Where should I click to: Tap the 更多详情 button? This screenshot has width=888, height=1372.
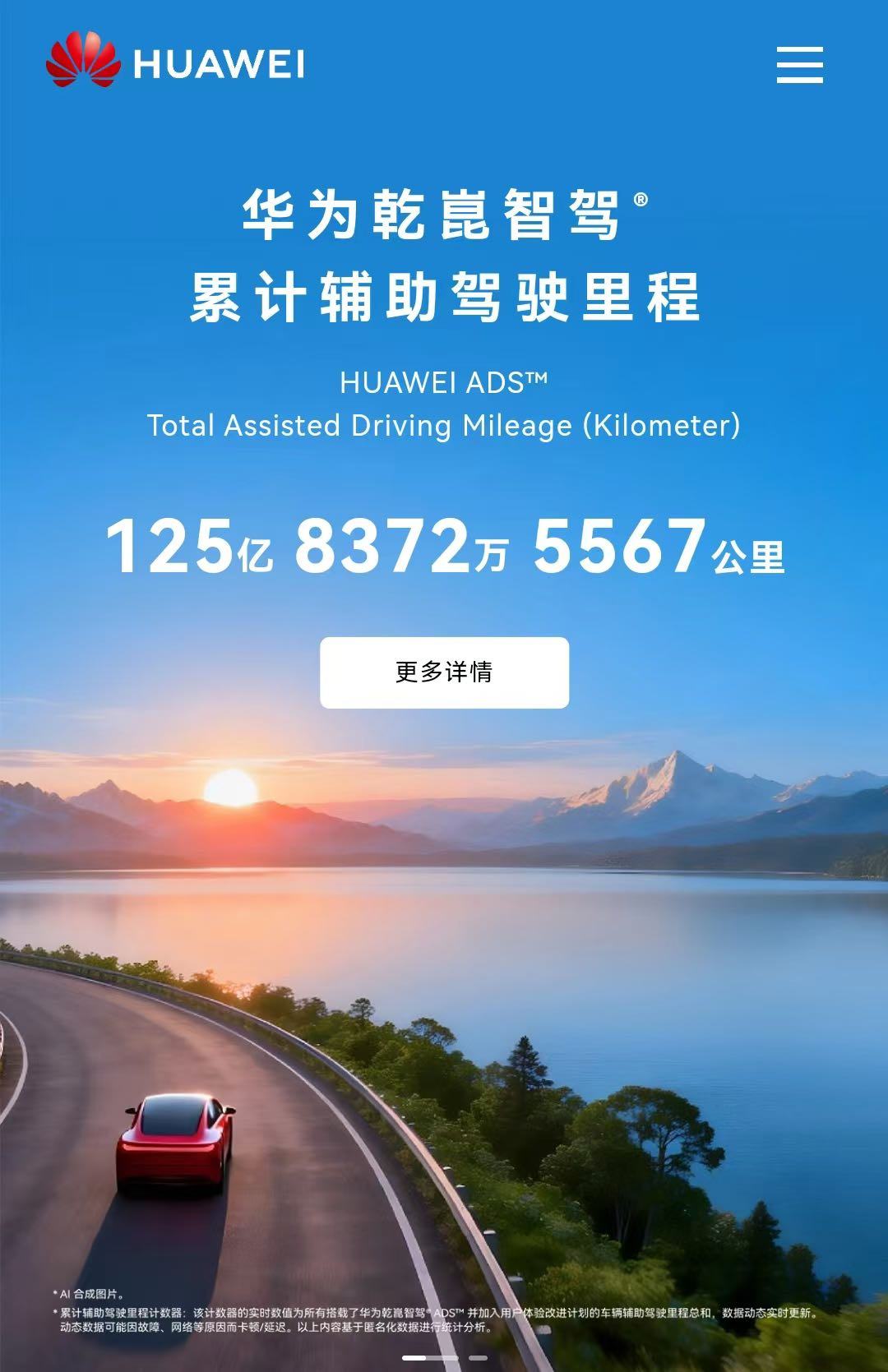point(444,672)
